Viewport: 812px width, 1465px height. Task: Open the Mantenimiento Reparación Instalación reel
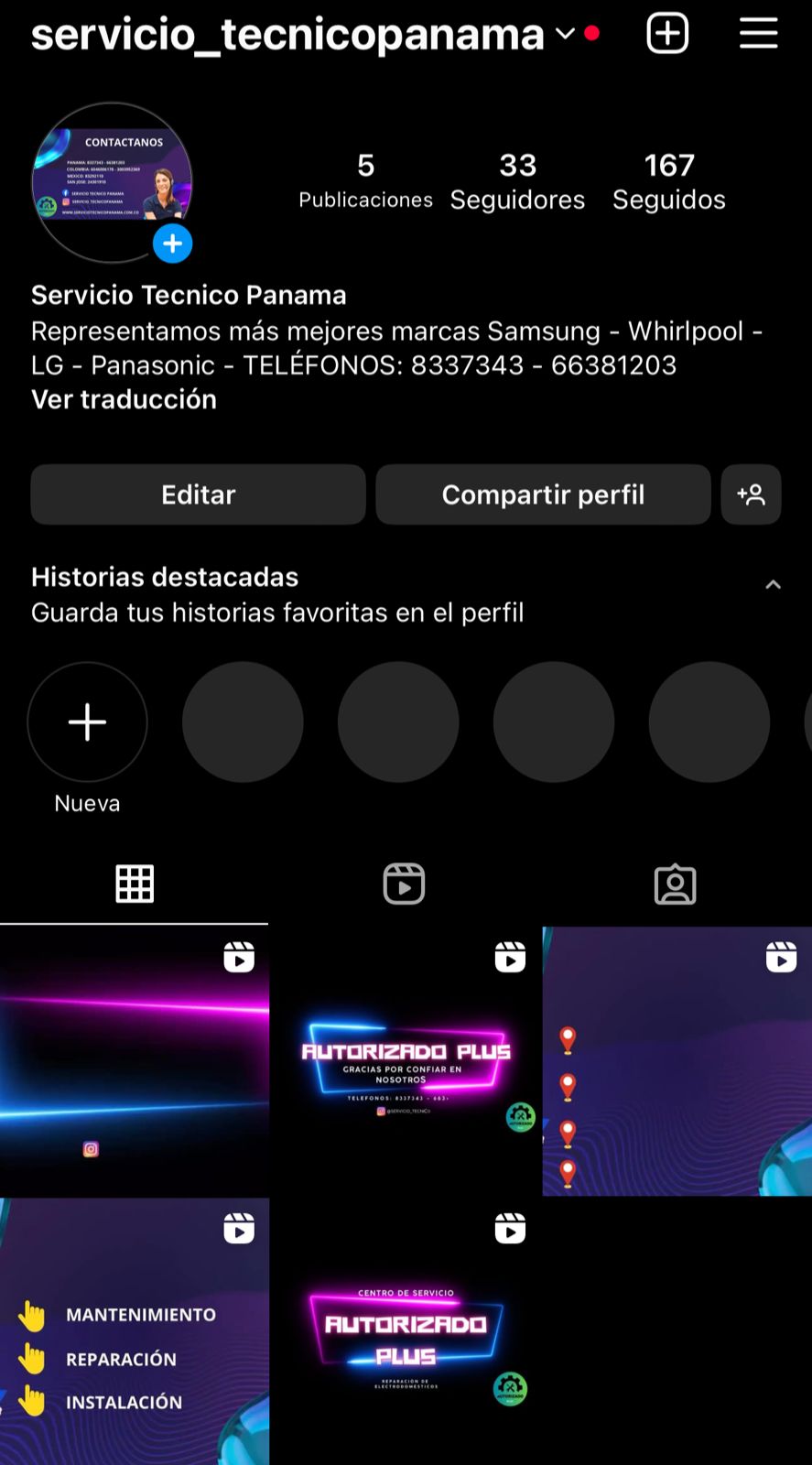[x=135, y=1331]
